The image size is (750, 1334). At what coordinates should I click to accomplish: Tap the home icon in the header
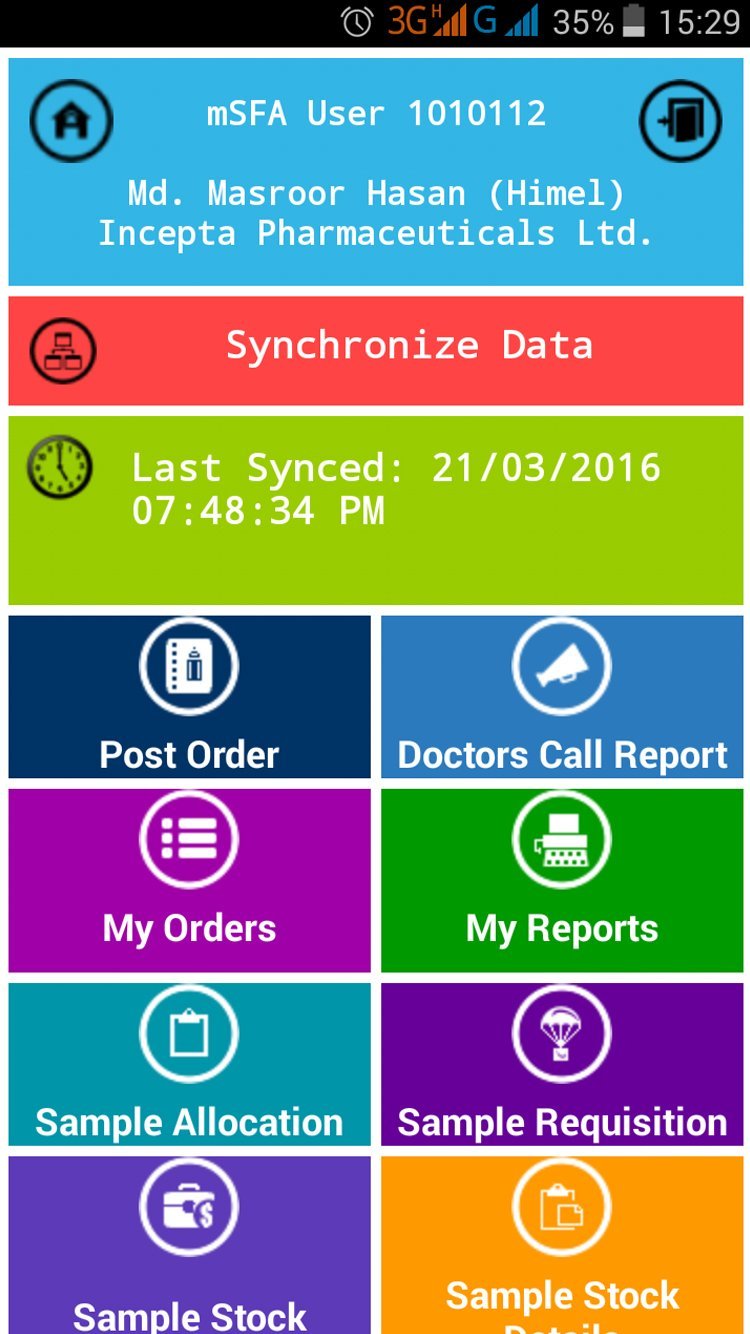(71, 121)
